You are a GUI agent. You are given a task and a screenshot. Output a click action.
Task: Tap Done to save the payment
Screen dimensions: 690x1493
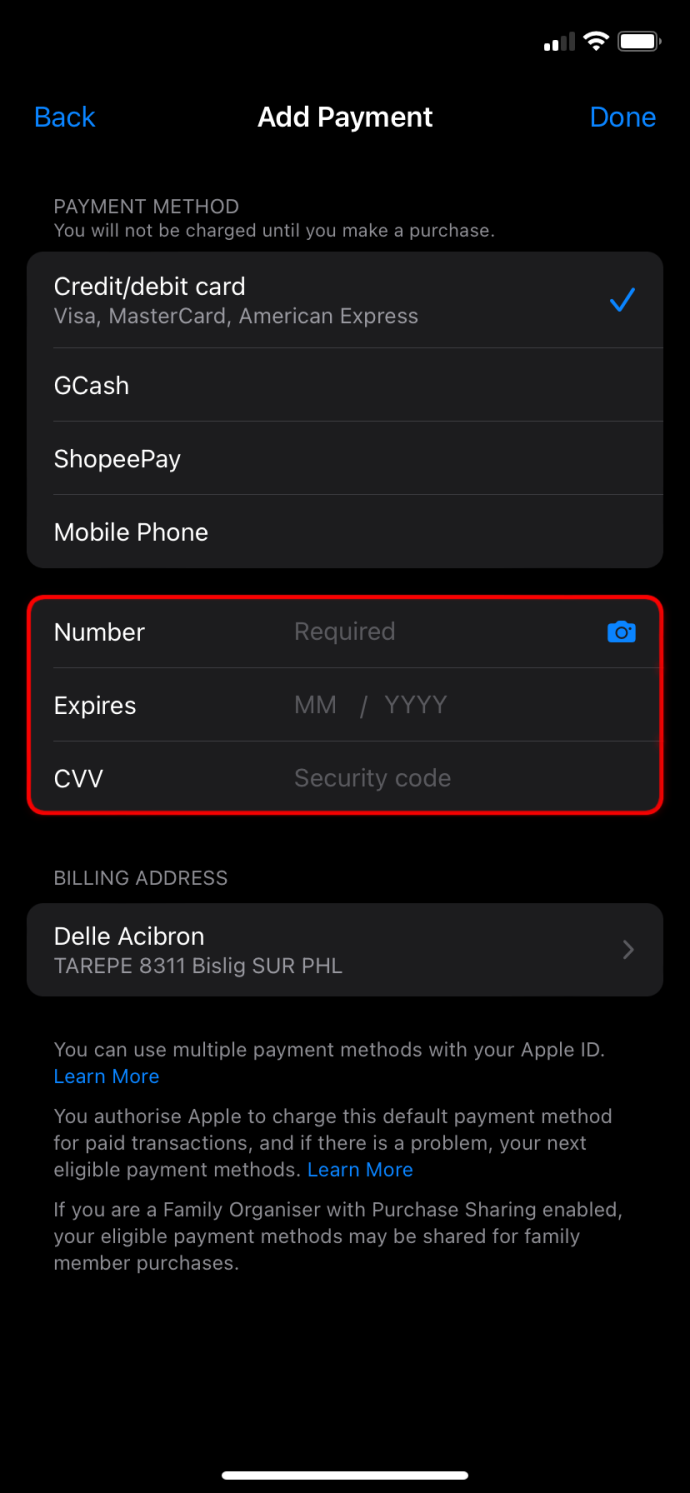pyautogui.click(x=622, y=117)
